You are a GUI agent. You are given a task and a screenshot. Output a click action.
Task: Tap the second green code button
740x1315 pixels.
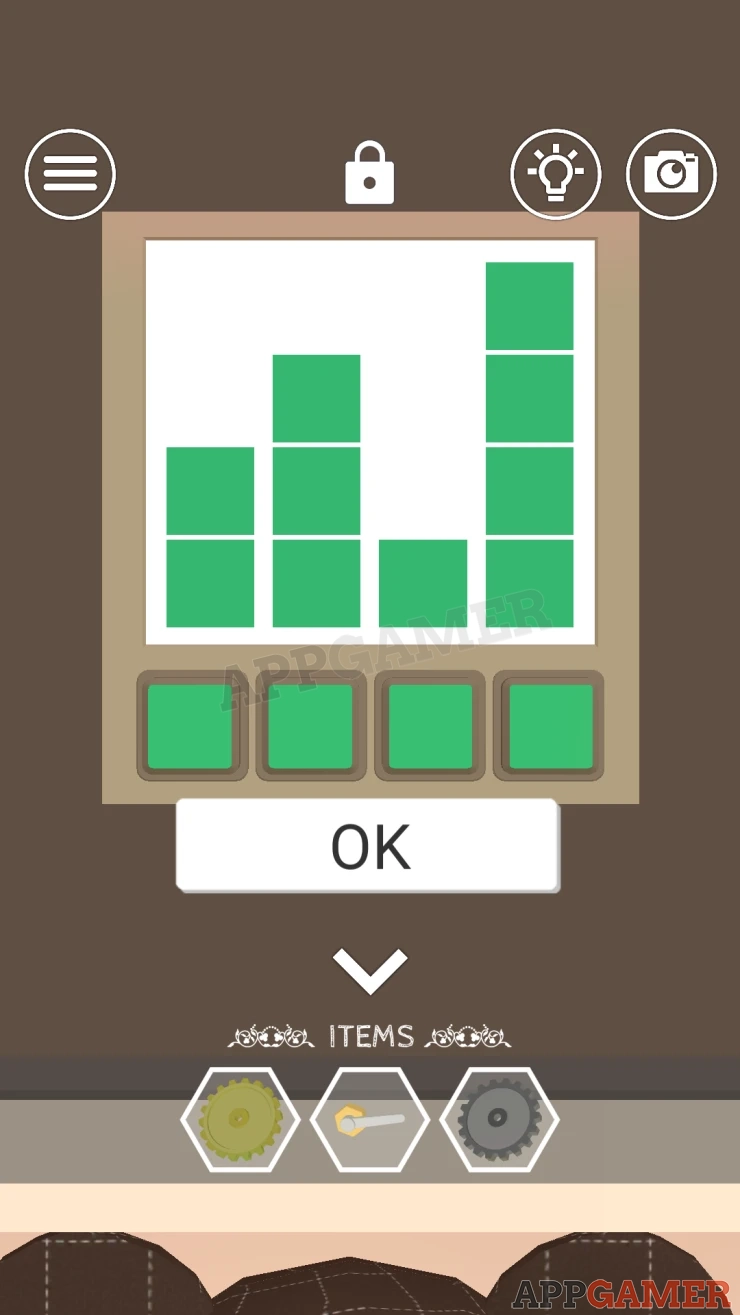310,726
